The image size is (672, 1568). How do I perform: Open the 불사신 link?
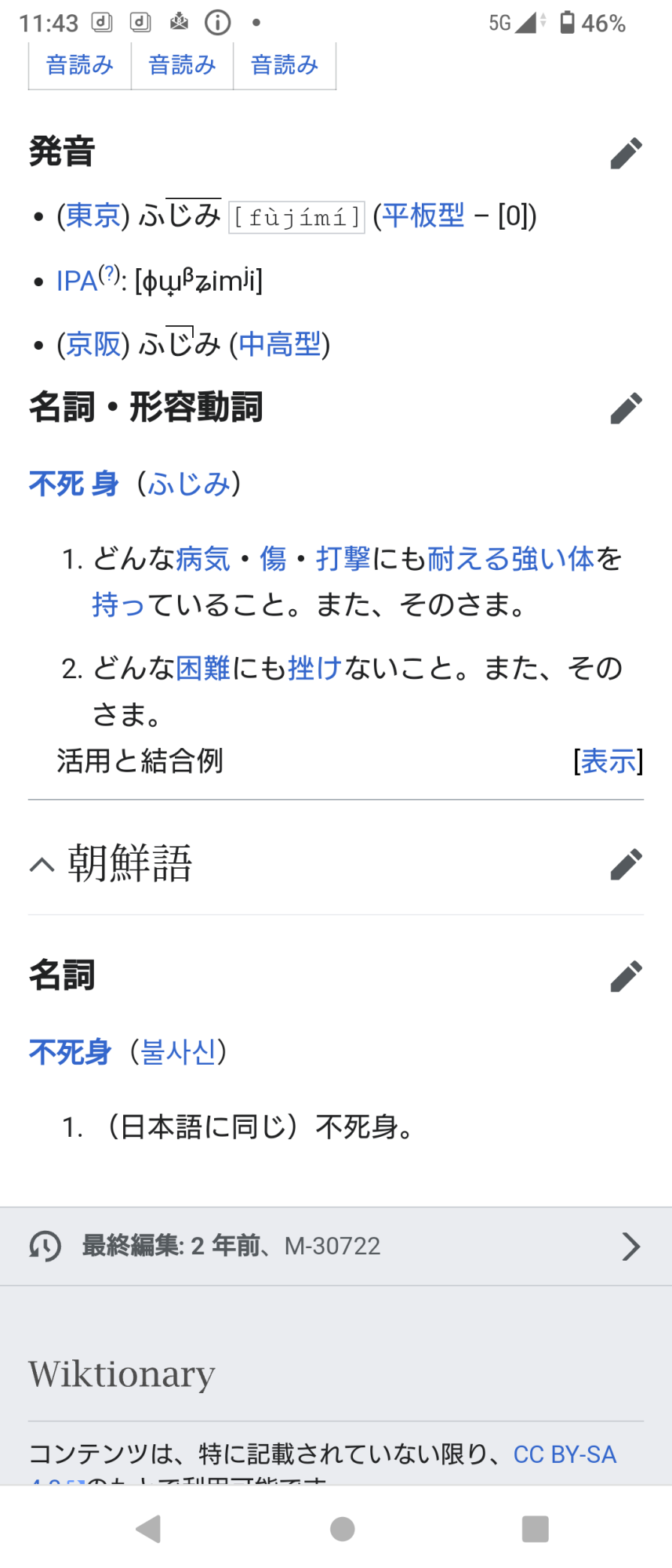(178, 1052)
